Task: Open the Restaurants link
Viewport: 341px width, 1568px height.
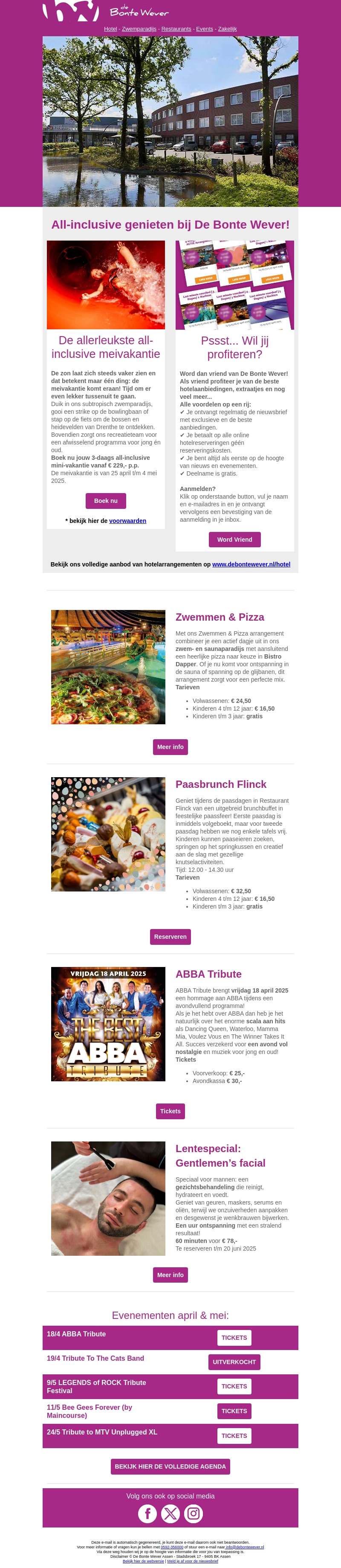Action: click(x=176, y=29)
